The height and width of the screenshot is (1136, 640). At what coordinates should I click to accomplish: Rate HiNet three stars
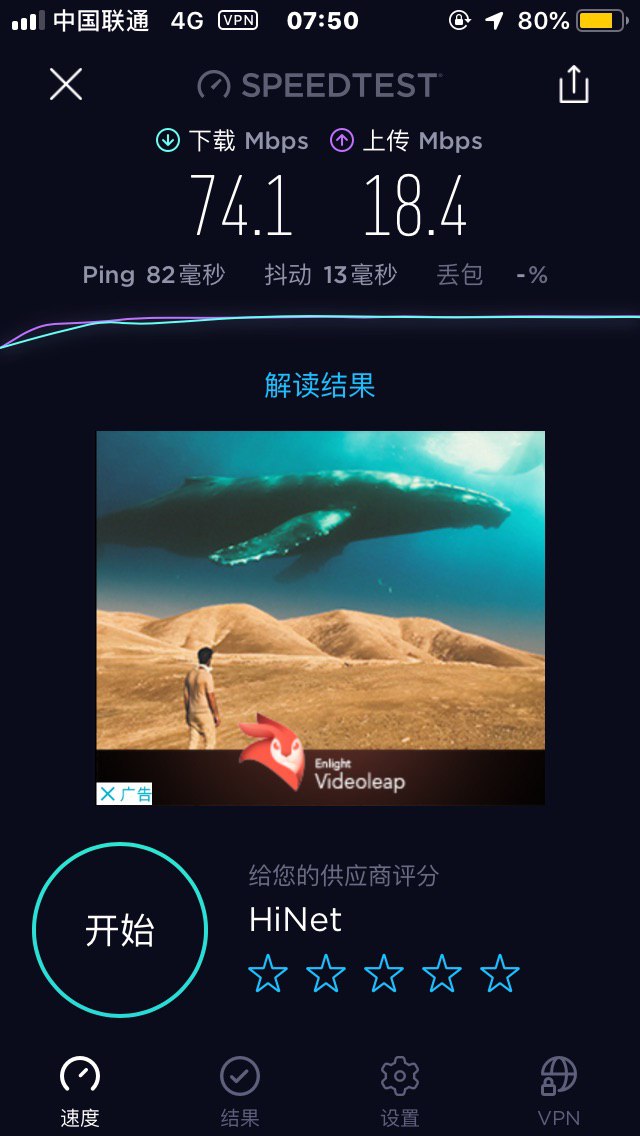(x=384, y=973)
